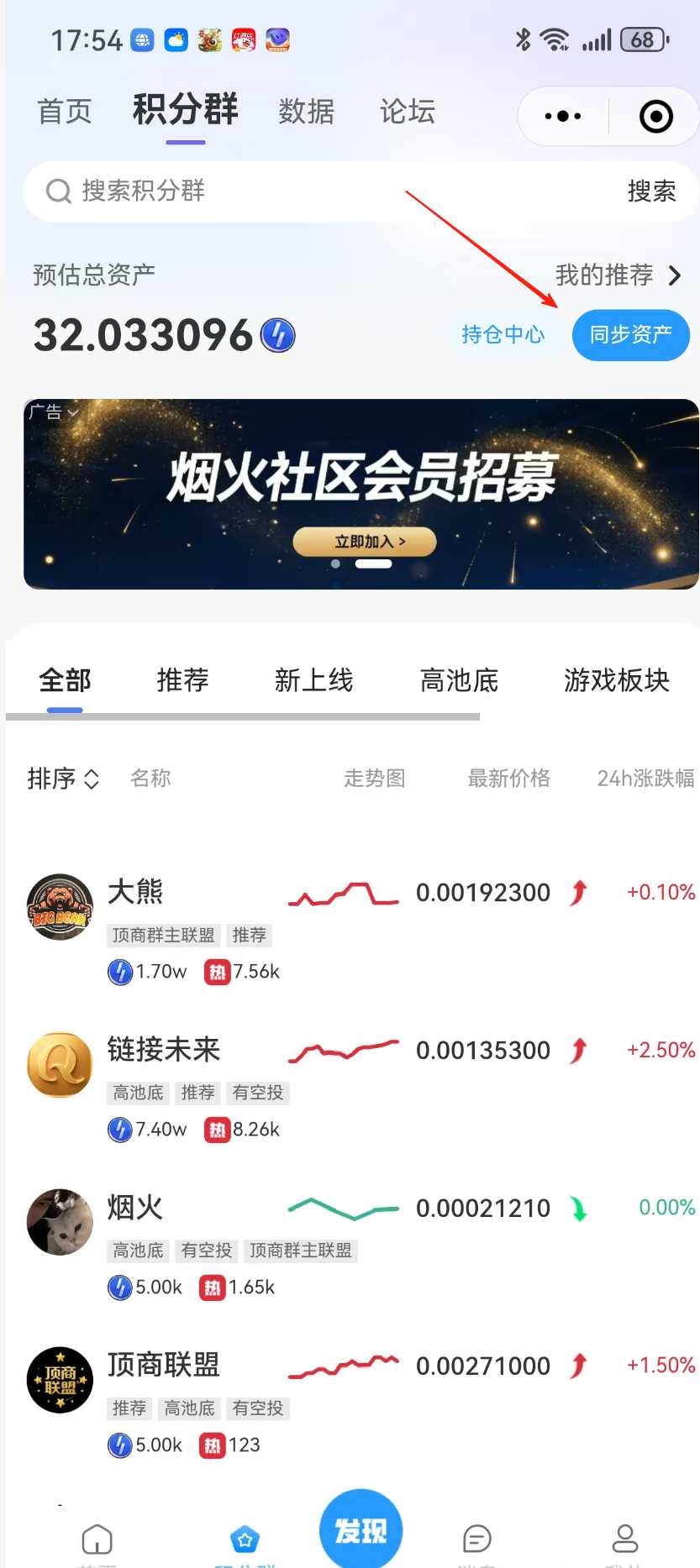Switch to the 数据 tab
Screen dimensions: 700x1568
tap(307, 112)
